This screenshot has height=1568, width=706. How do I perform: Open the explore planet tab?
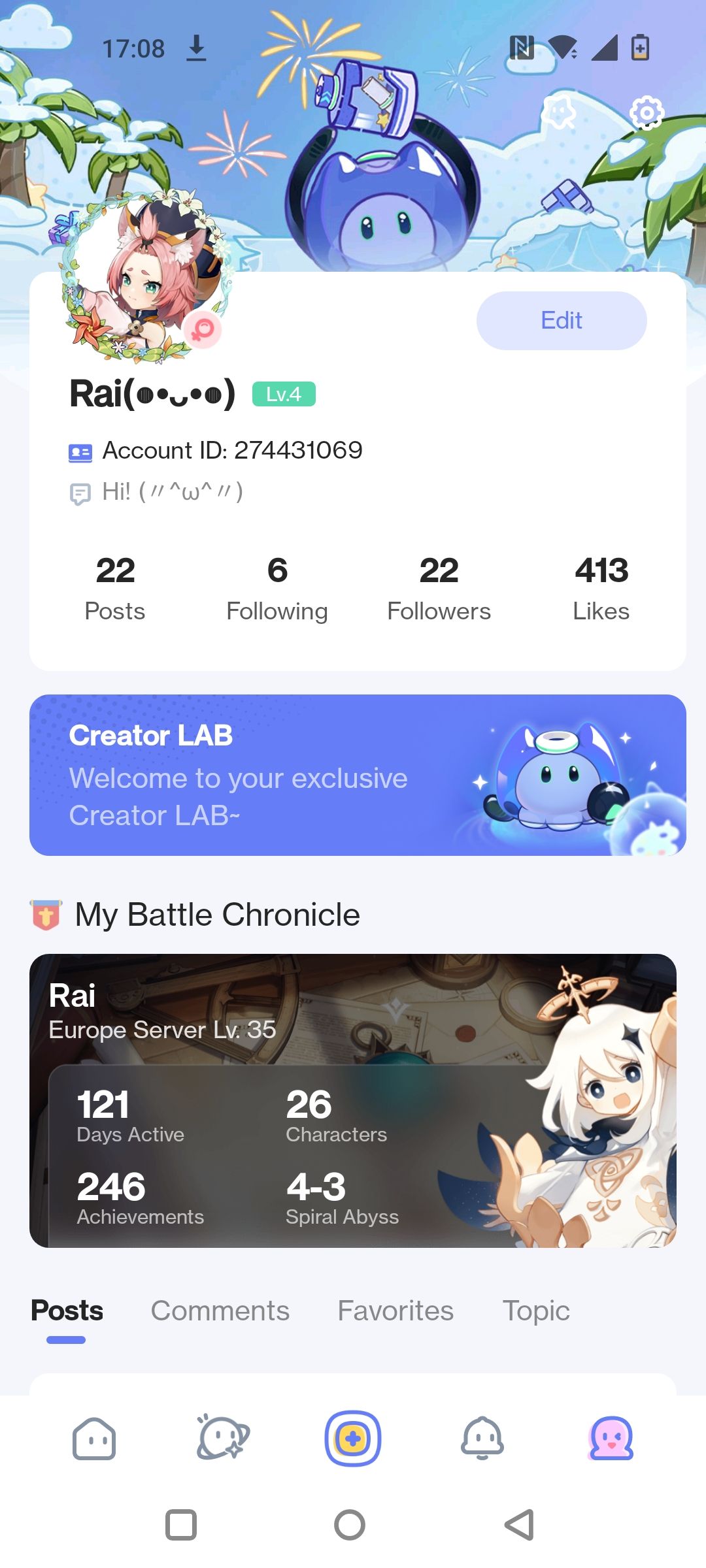pyautogui.click(x=223, y=1438)
